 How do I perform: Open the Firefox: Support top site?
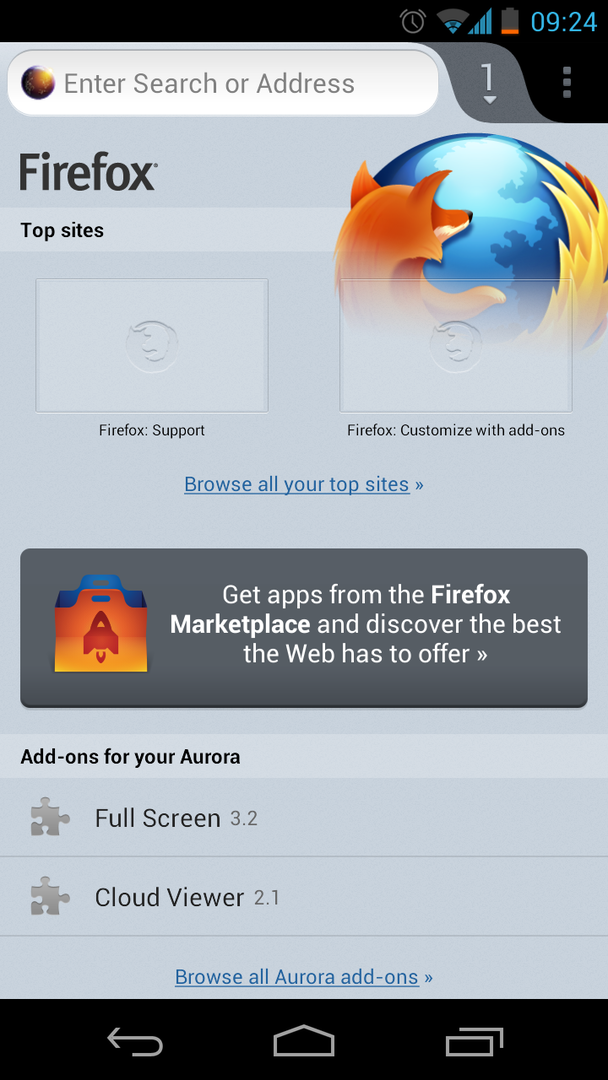tap(152, 346)
